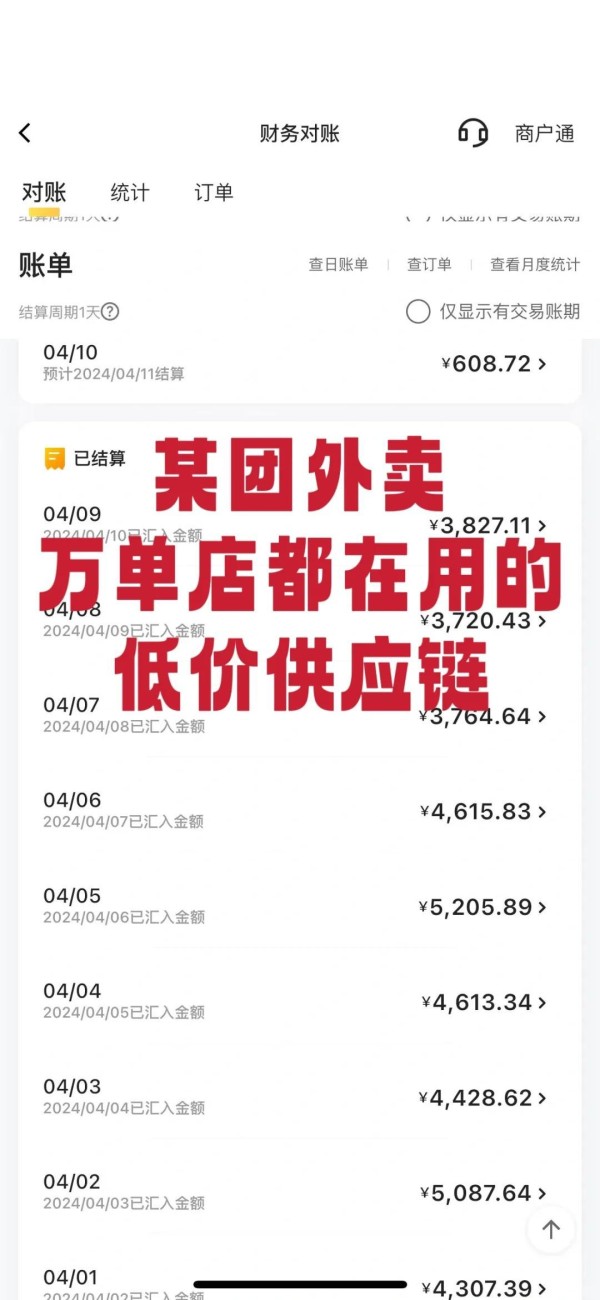This screenshot has height=1300, width=600.
Task: Open the customer service headset icon
Action: point(473,133)
